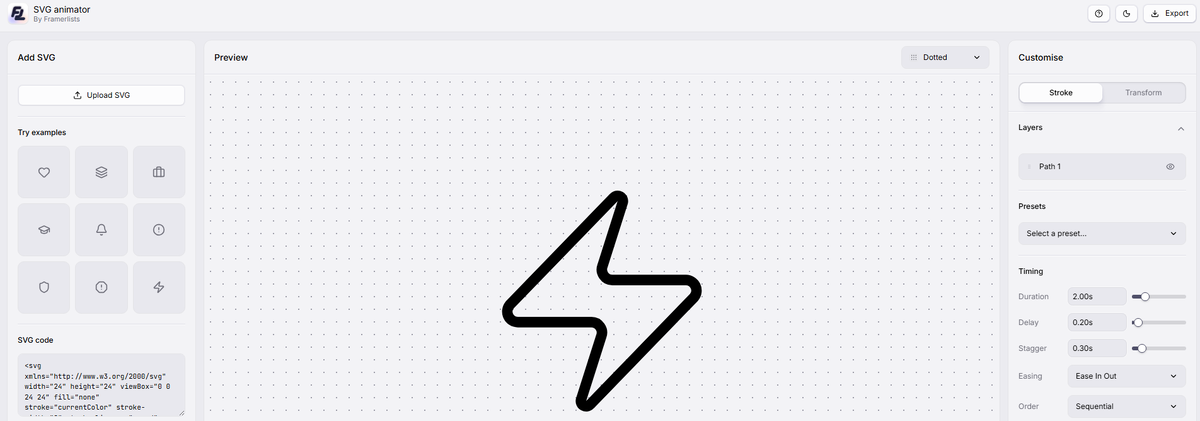Switch to the Stroke tab
Screen dimensions: 1200x421
tap(1061, 92)
